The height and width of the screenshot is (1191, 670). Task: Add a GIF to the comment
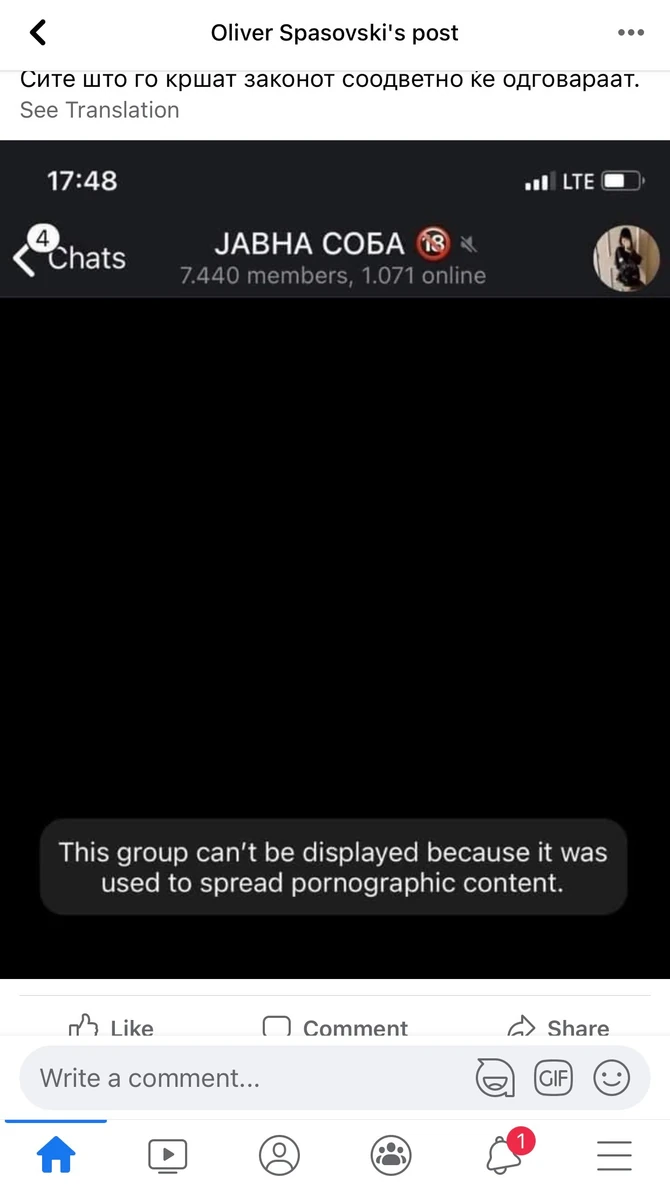[x=553, y=1078]
